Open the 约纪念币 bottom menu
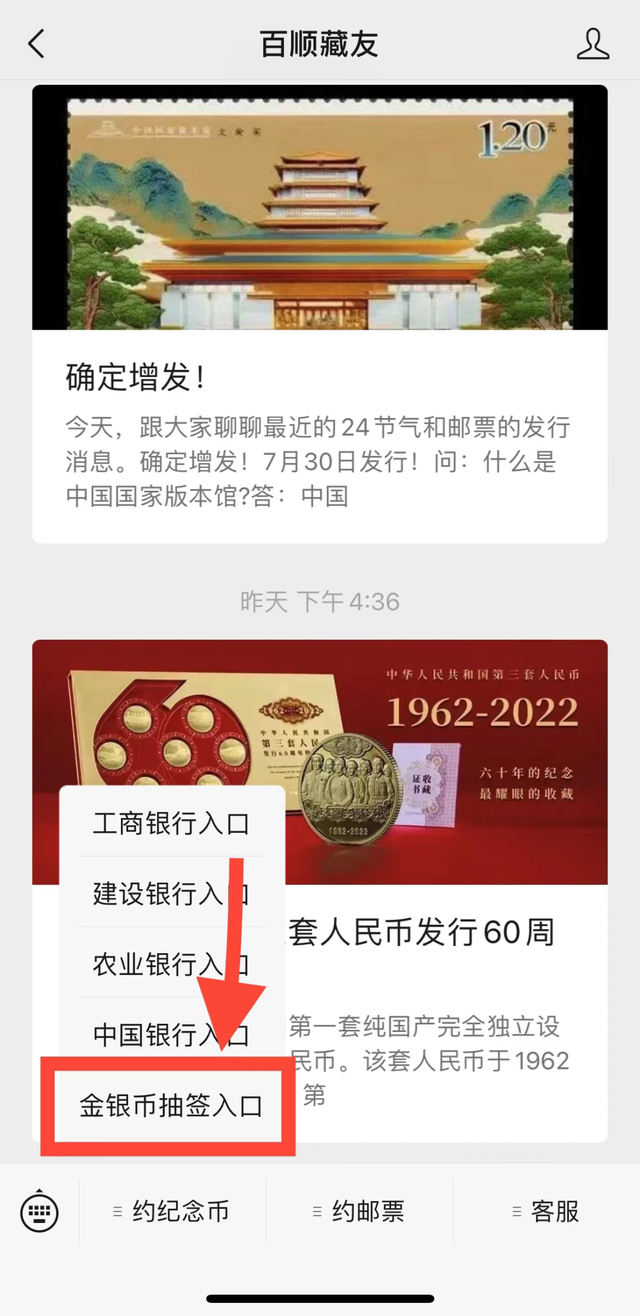The height and width of the screenshot is (1316, 640). click(172, 1212)
